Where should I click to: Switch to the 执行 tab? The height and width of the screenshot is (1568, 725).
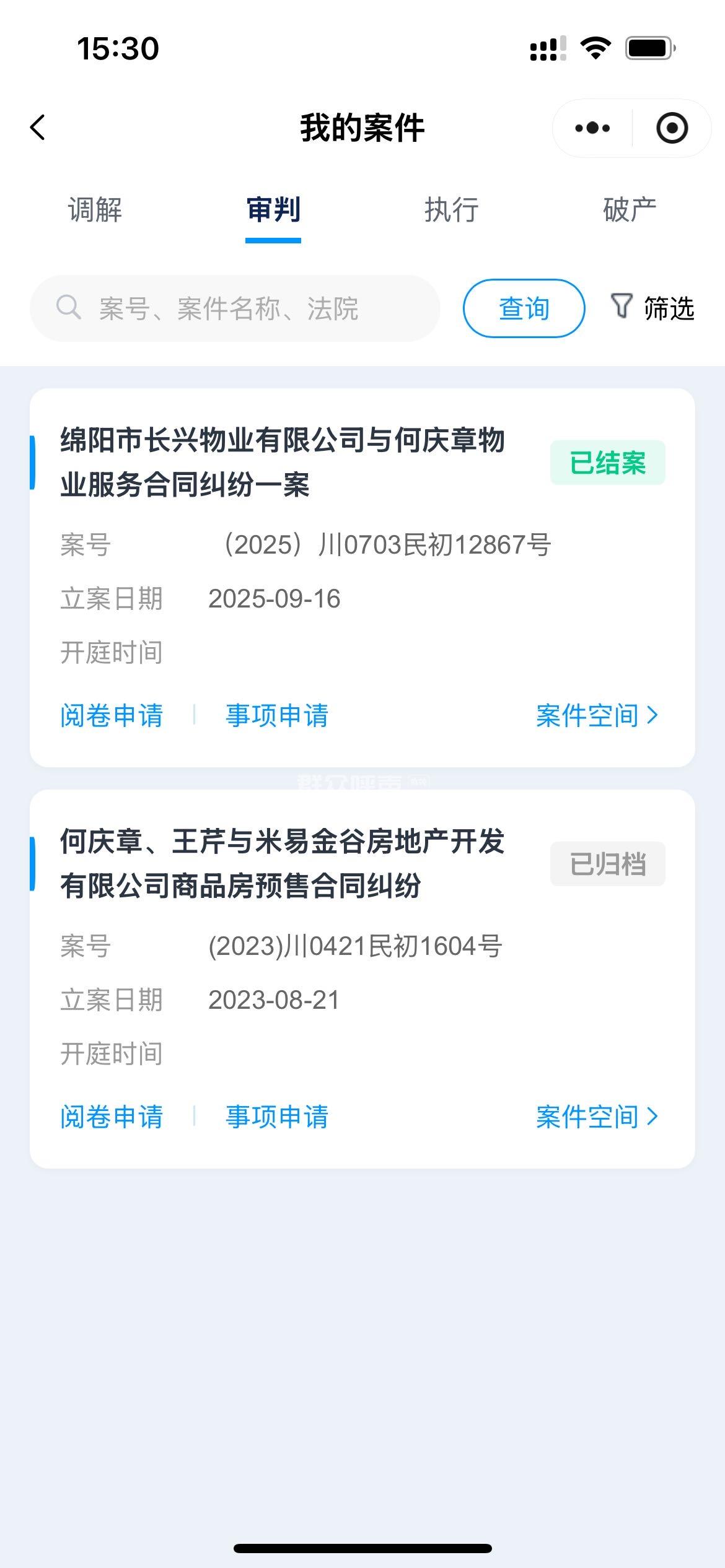(452, 210)
